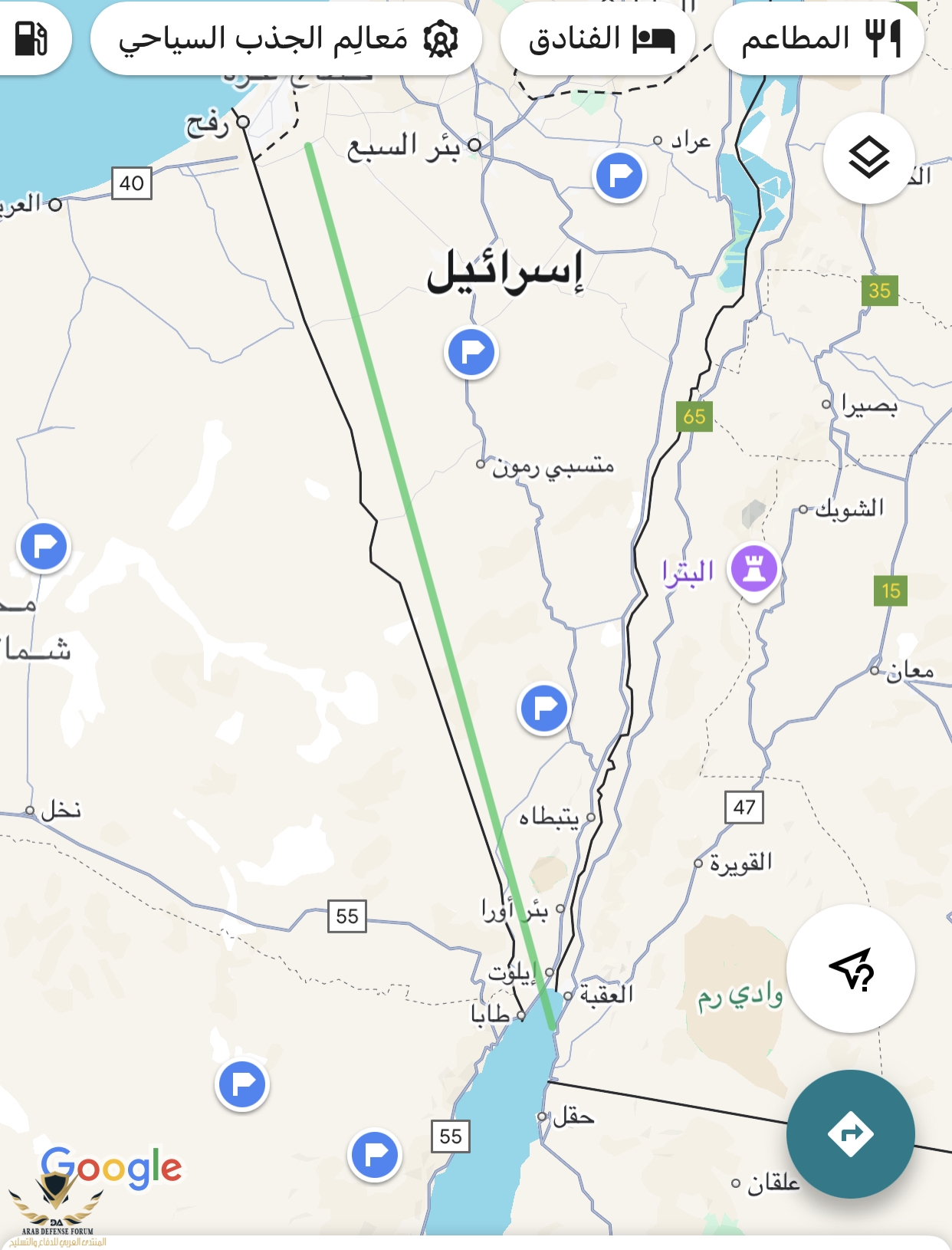Open directions with the teal arrow button
Viewport: 952px width, 1250px height.
850,1133
